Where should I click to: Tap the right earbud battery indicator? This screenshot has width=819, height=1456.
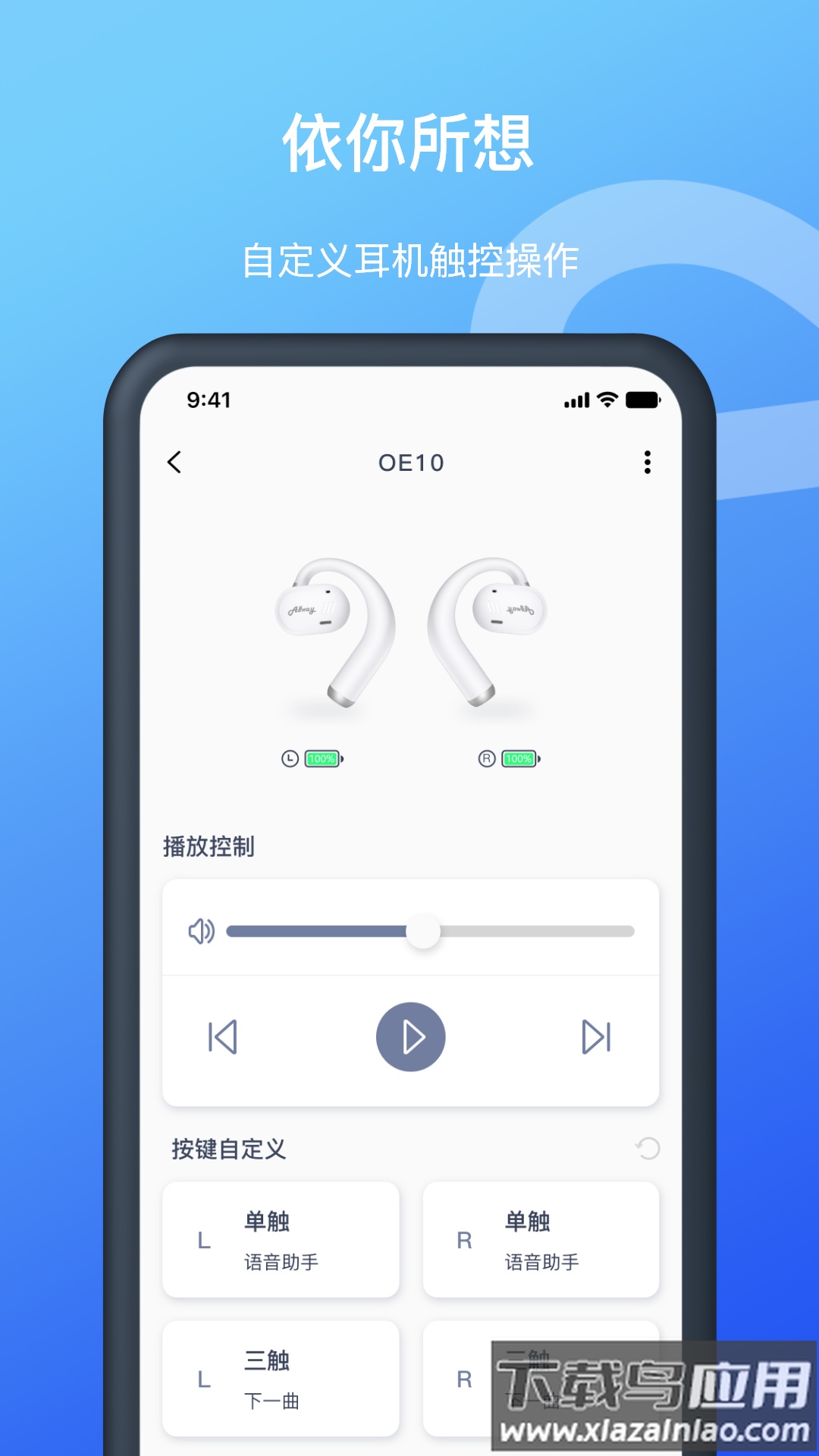point(520,758)
